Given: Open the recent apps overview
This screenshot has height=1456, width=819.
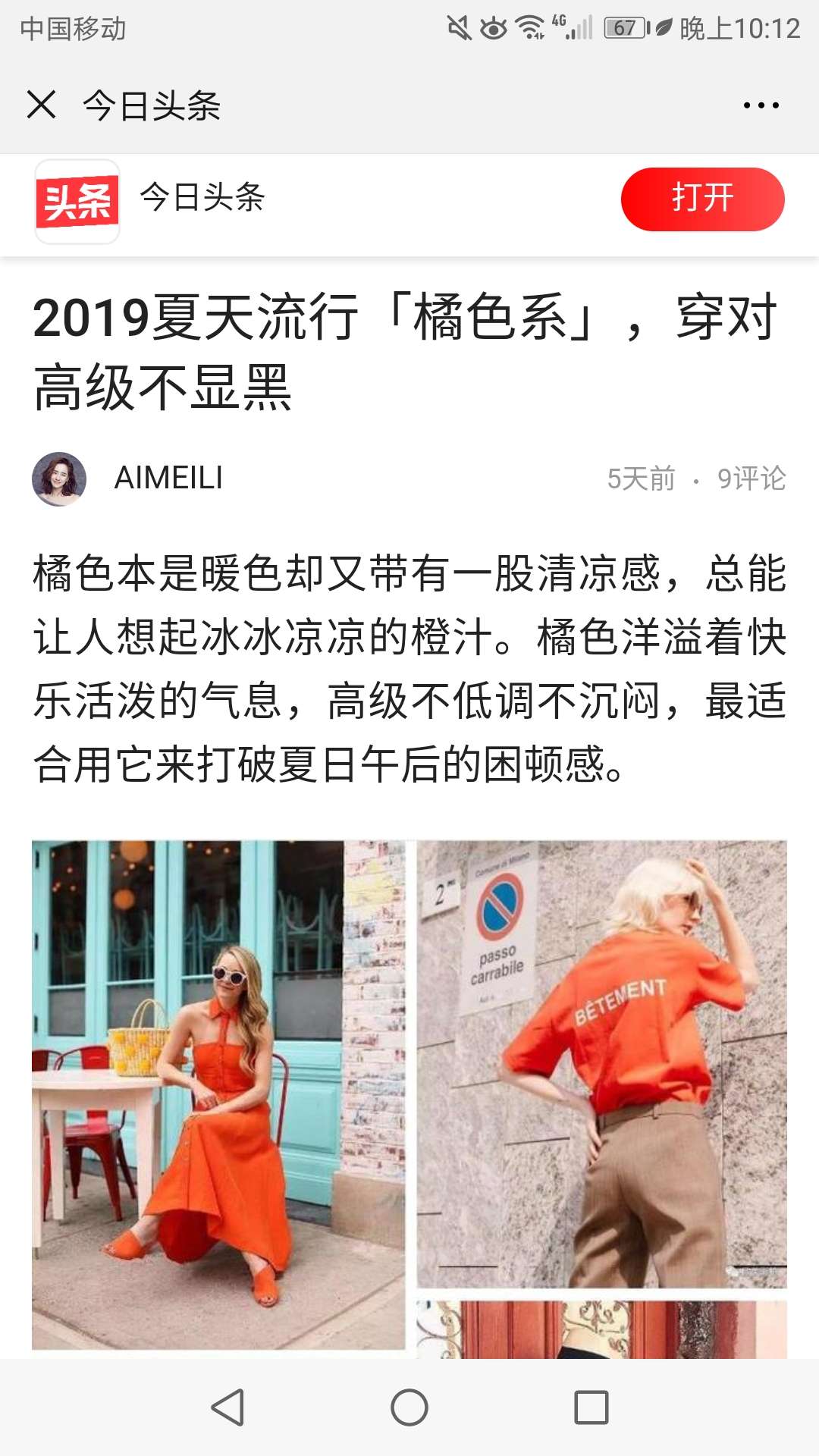Looking at the screenshot, I should point(591,1407).
